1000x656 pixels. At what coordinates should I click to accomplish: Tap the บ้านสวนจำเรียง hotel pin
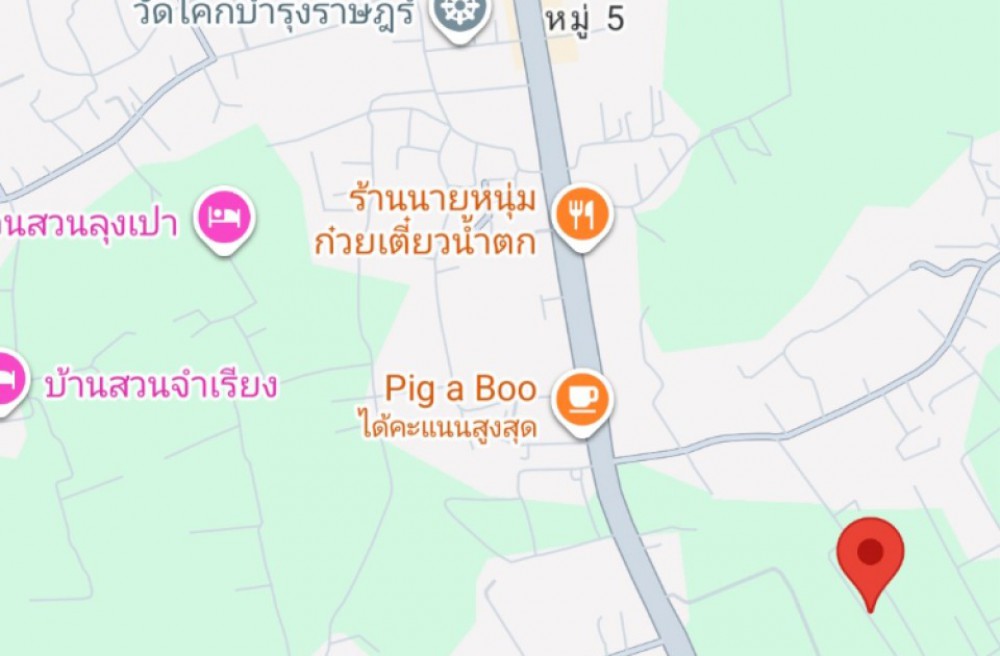pos(8,380)
